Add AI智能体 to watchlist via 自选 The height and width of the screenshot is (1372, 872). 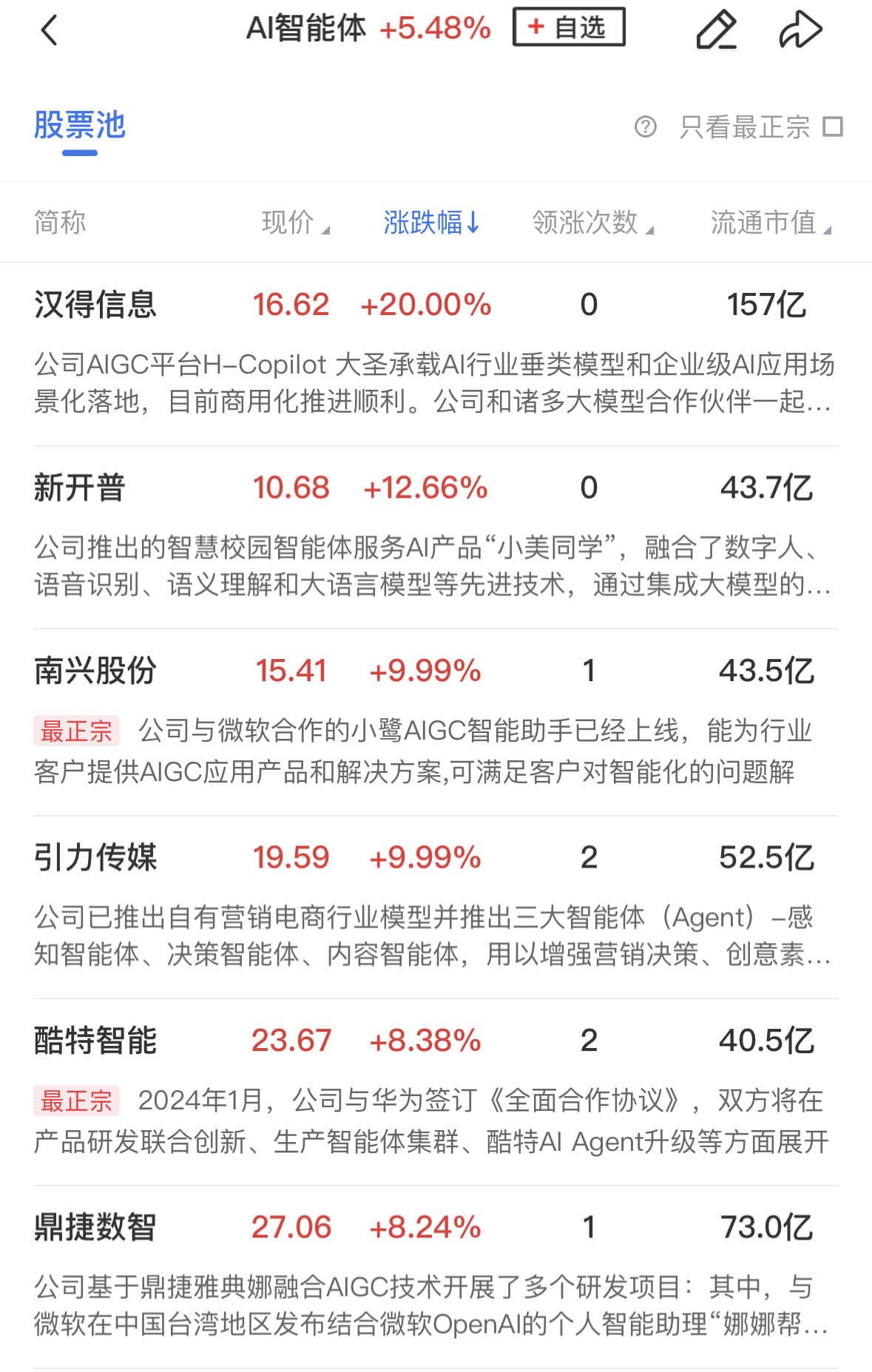(x=568, y=27)
